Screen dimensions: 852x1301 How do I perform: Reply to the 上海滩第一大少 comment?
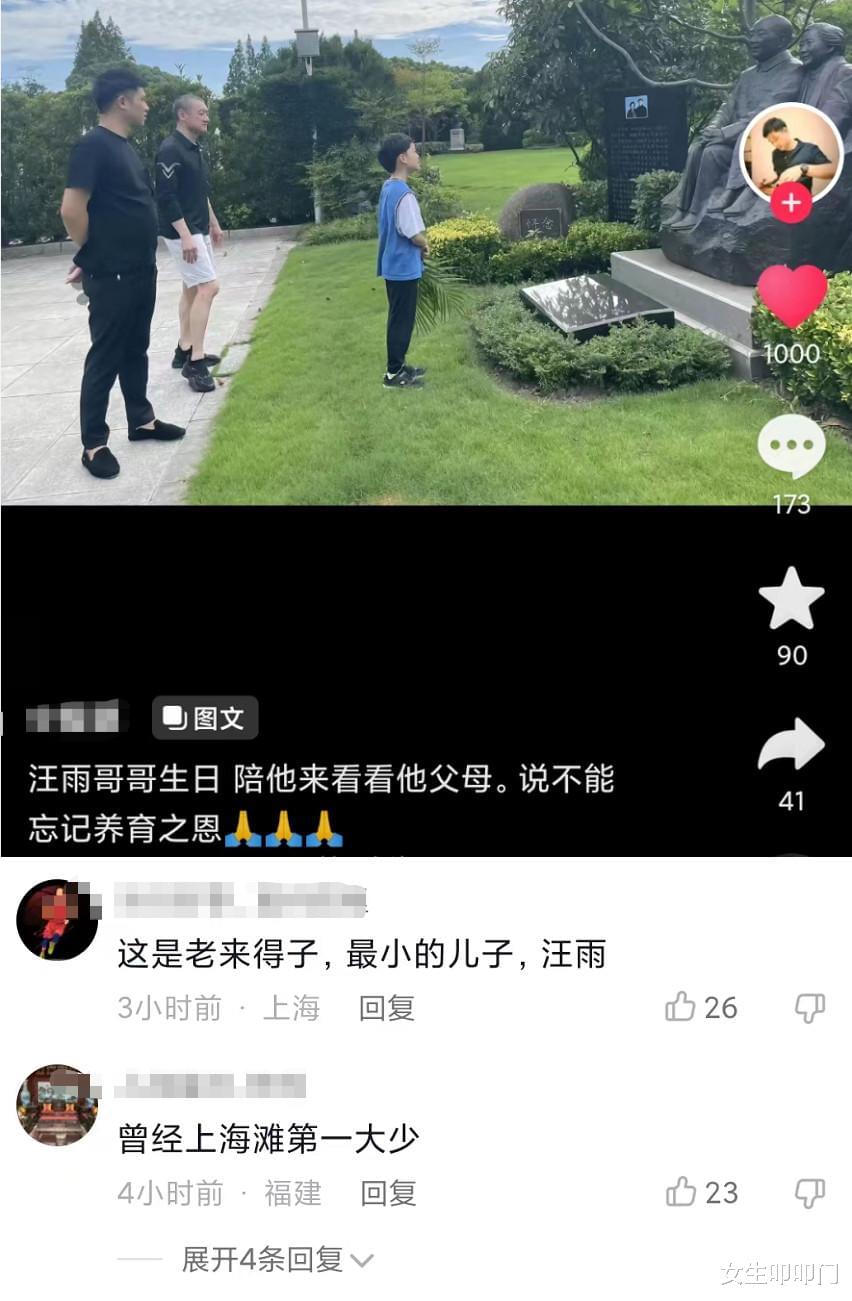coord(388,1193)
